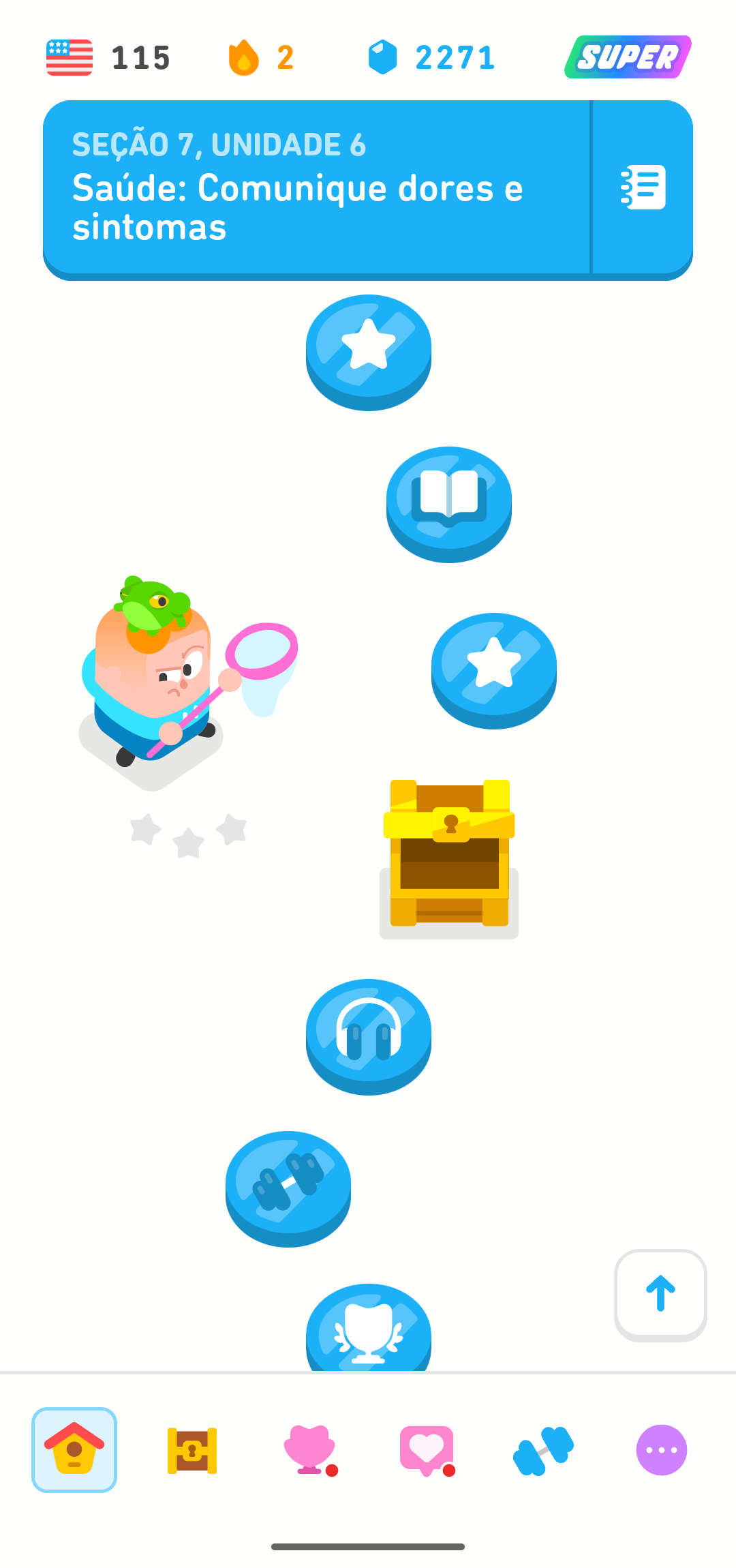Open the trophy unit review lesson

point(368,1329)
